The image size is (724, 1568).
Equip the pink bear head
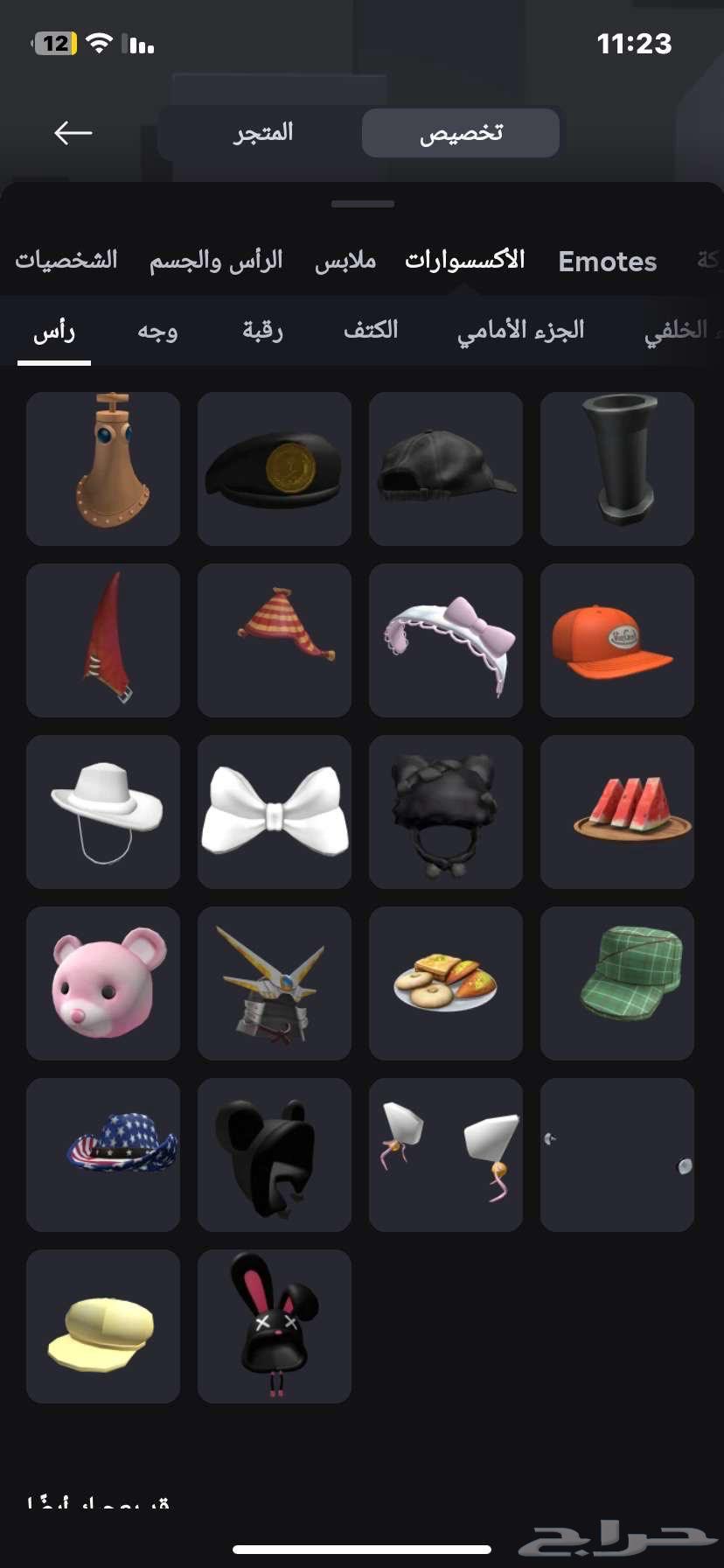coord(103,983)
